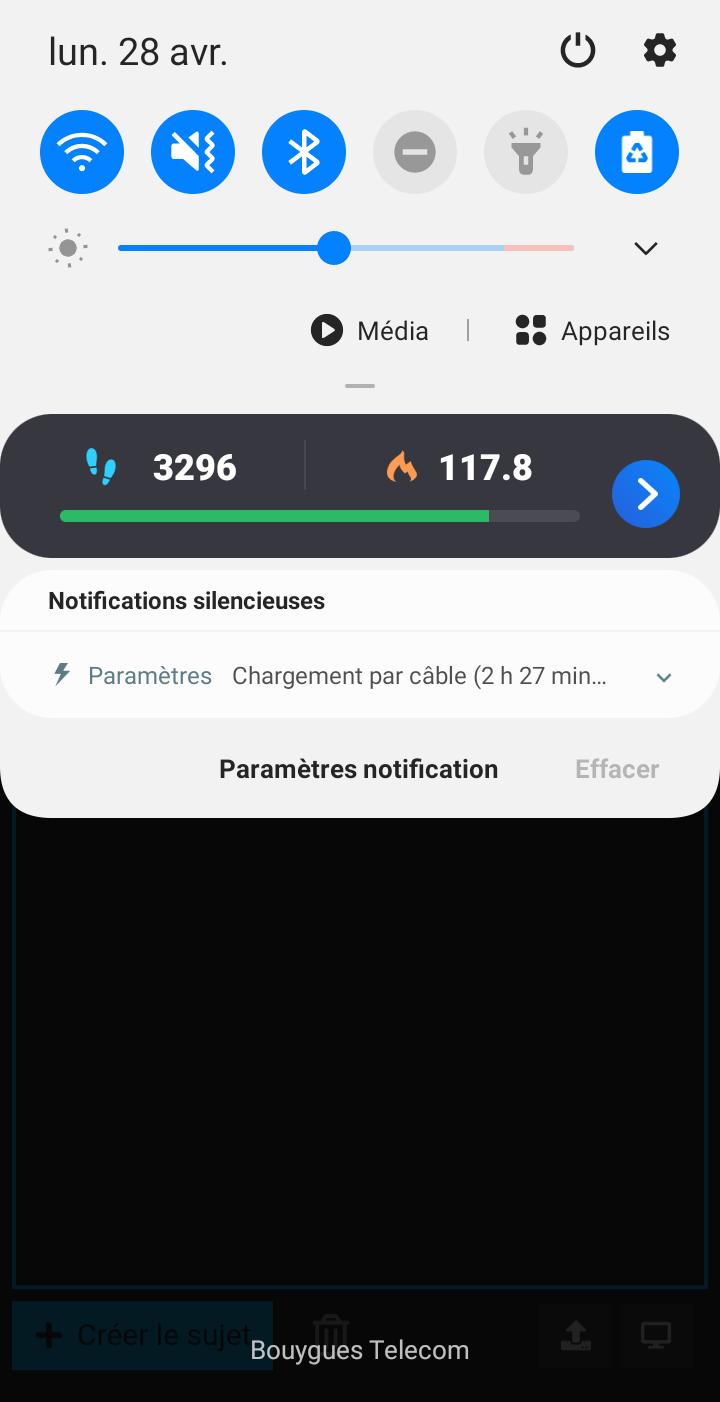720x1402 pixels.
Task: Toggle the vibrate sound mode
Action: [193, 152]
